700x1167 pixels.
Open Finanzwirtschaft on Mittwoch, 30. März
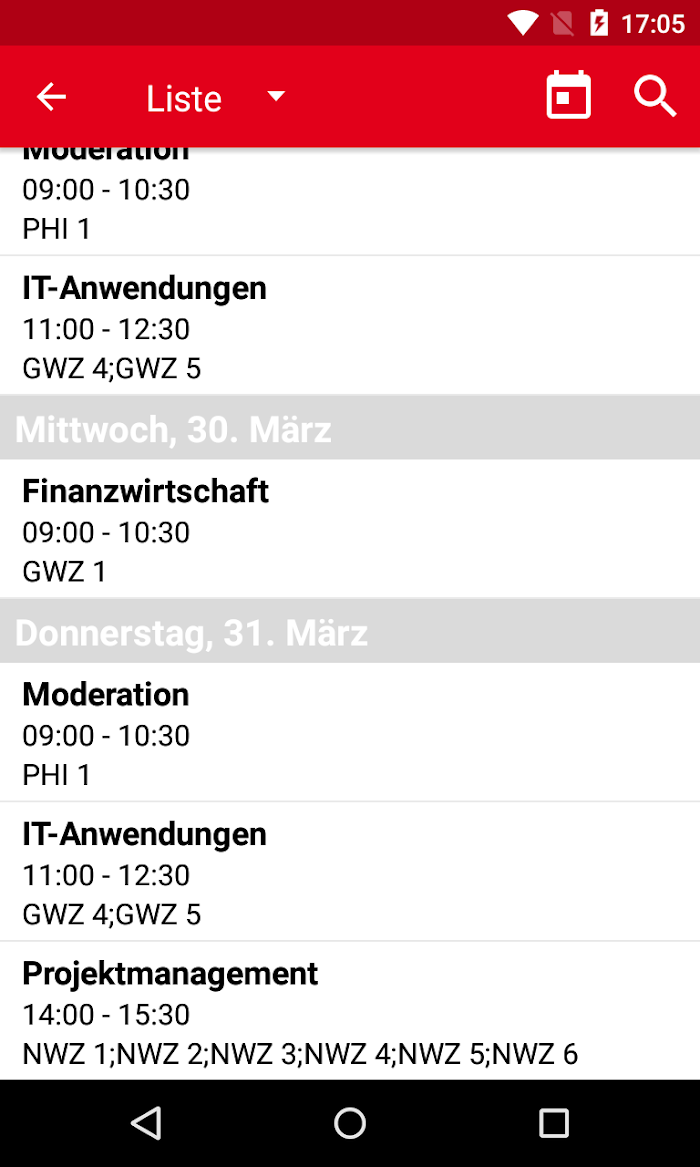pos(350,528)
